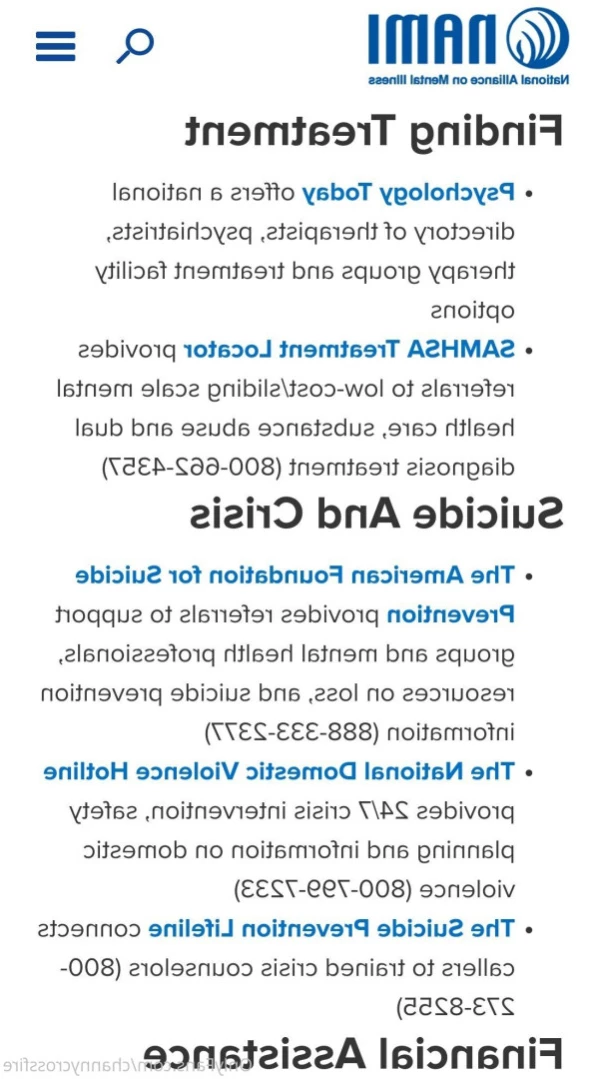
Task: Open the Psychology Today link
Action: click(408, 193)
